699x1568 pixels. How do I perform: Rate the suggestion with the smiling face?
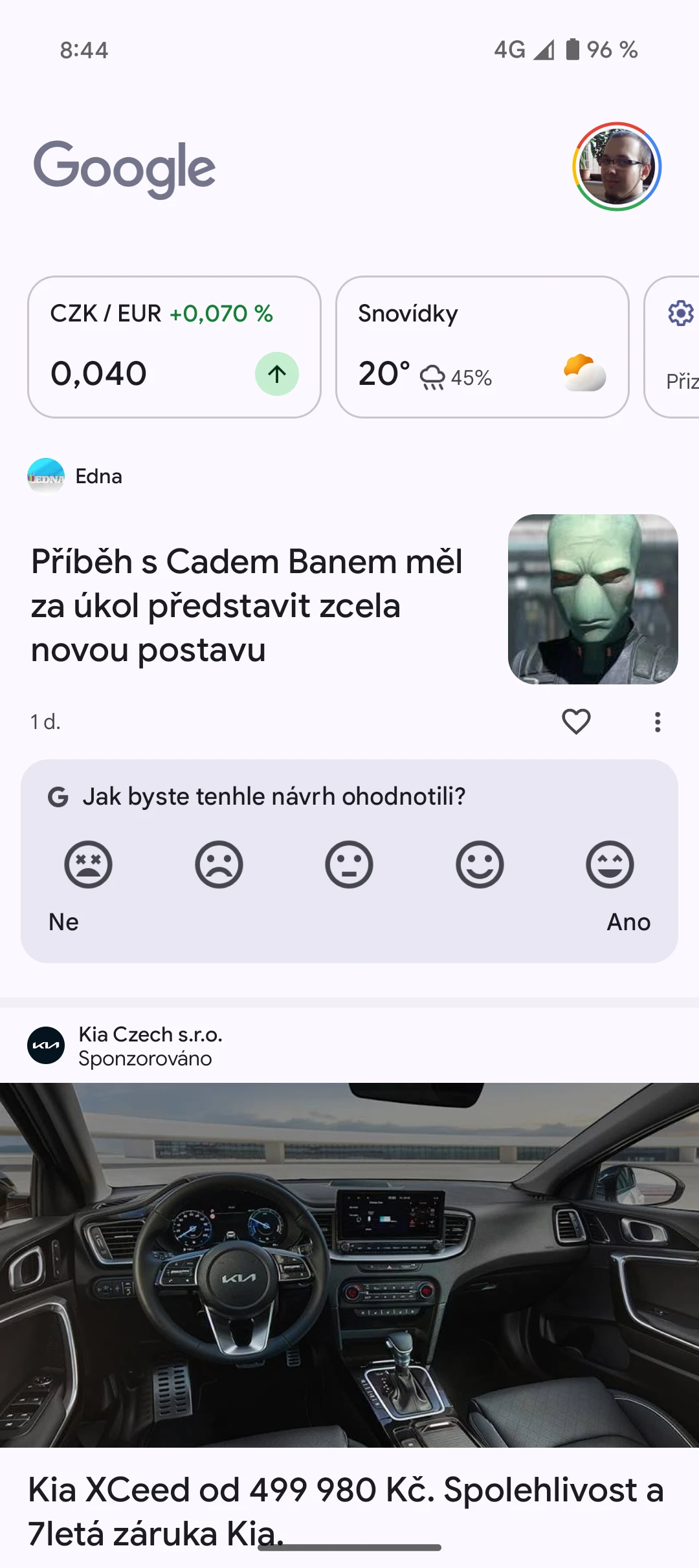(480, 864)
